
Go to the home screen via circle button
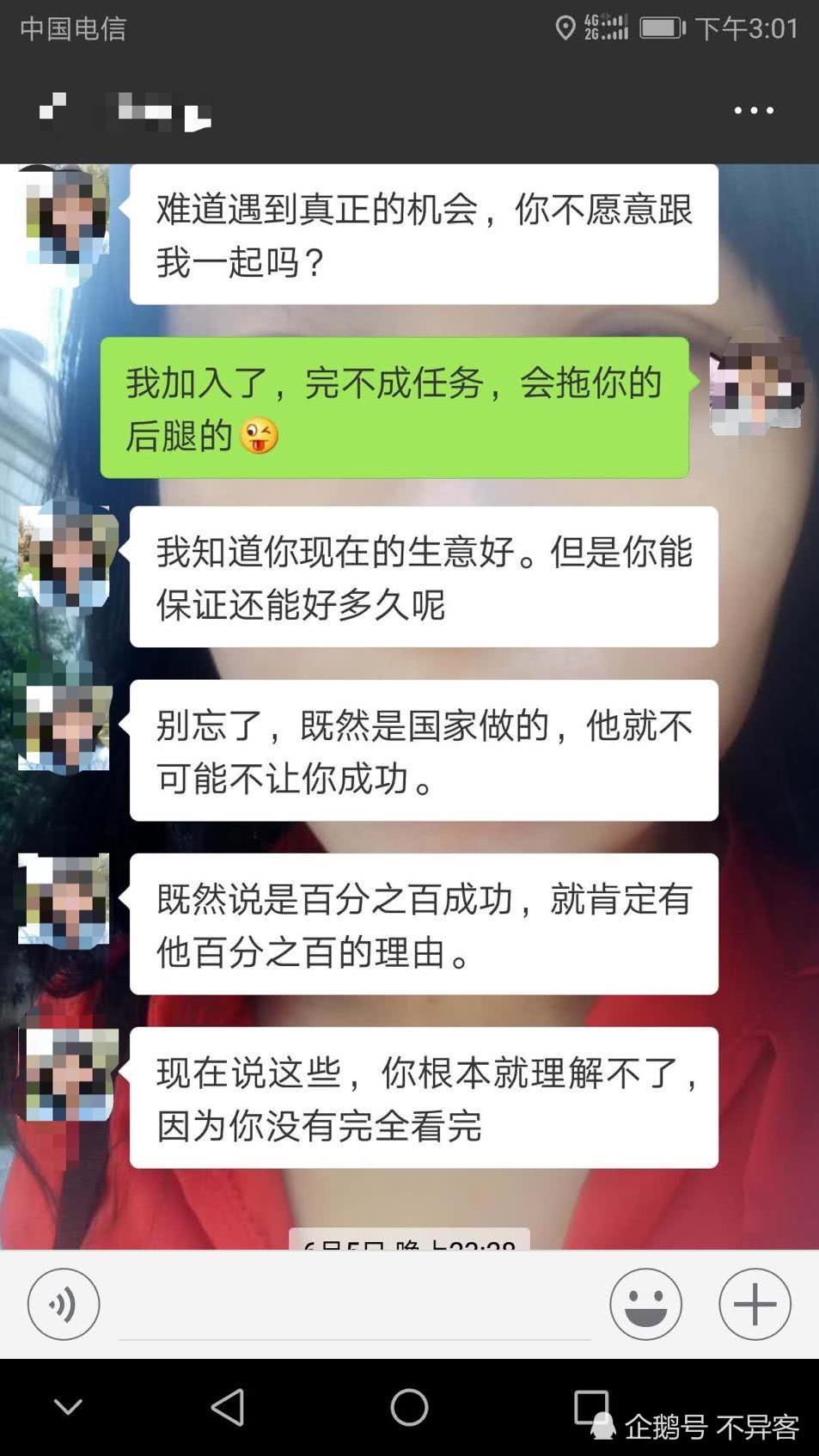click(409, 1407)
